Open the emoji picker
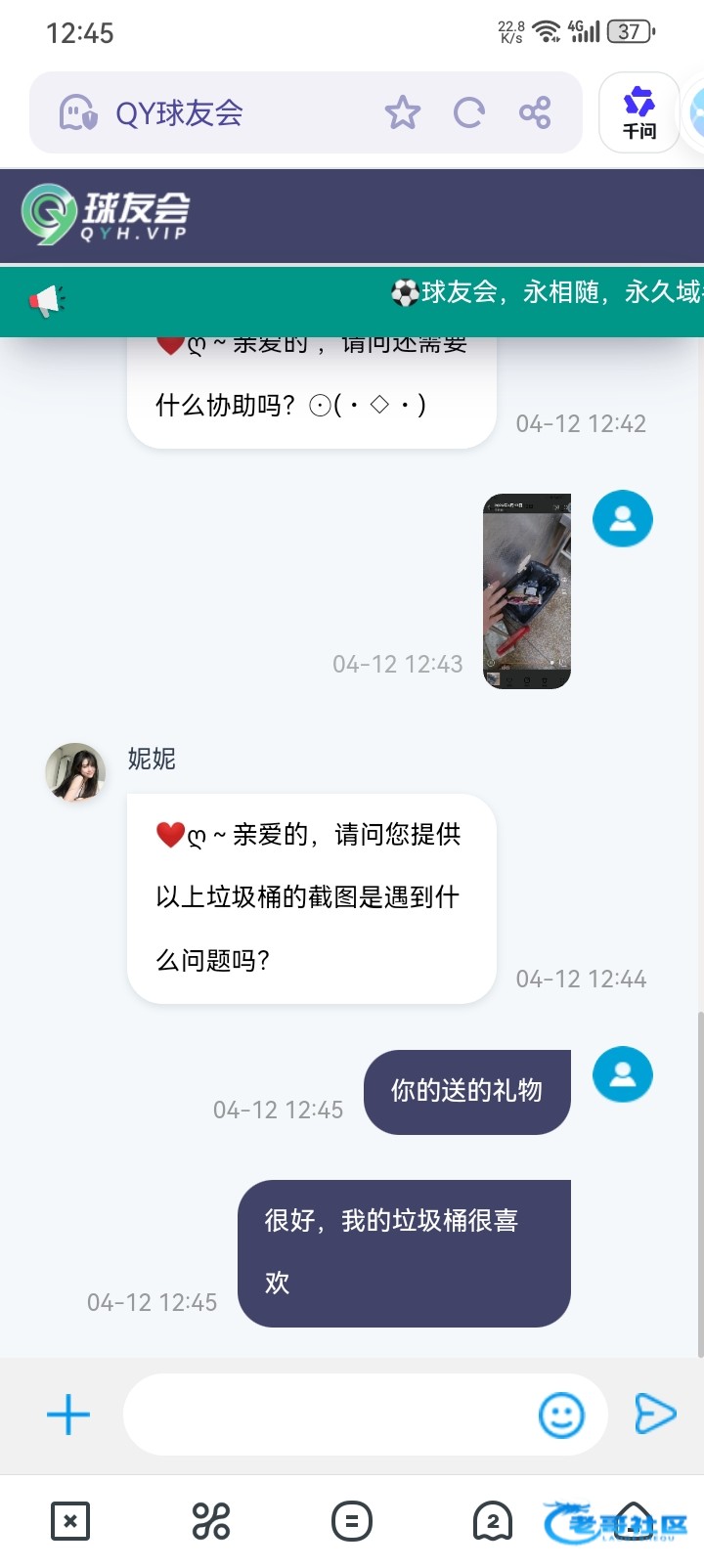This screenshot has height=1568, width=704. click(x=561, y=1415)
